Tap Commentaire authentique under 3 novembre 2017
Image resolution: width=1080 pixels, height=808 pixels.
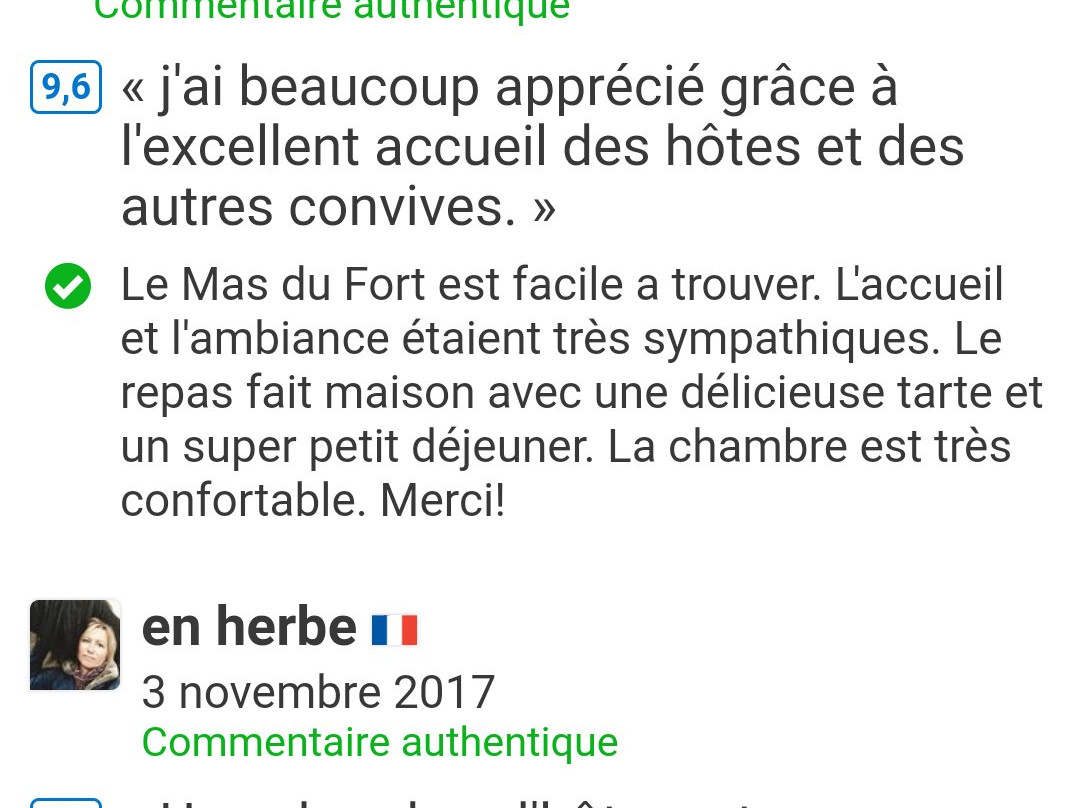[x=380, y=743]
